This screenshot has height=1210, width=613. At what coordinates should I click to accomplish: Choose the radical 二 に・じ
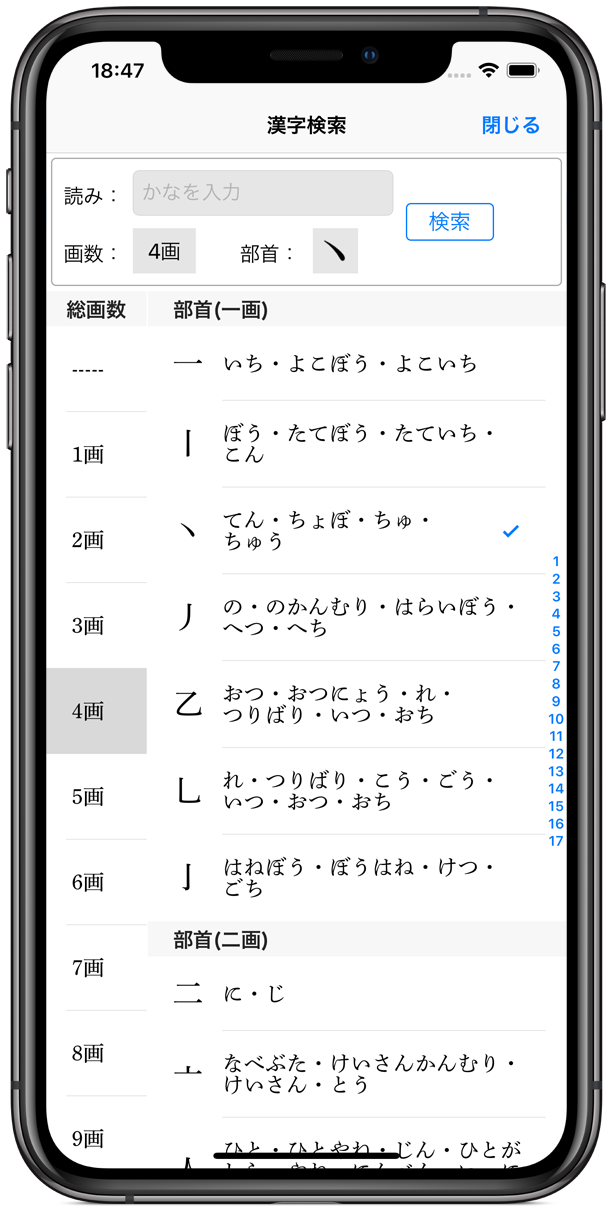coord(350,994)
